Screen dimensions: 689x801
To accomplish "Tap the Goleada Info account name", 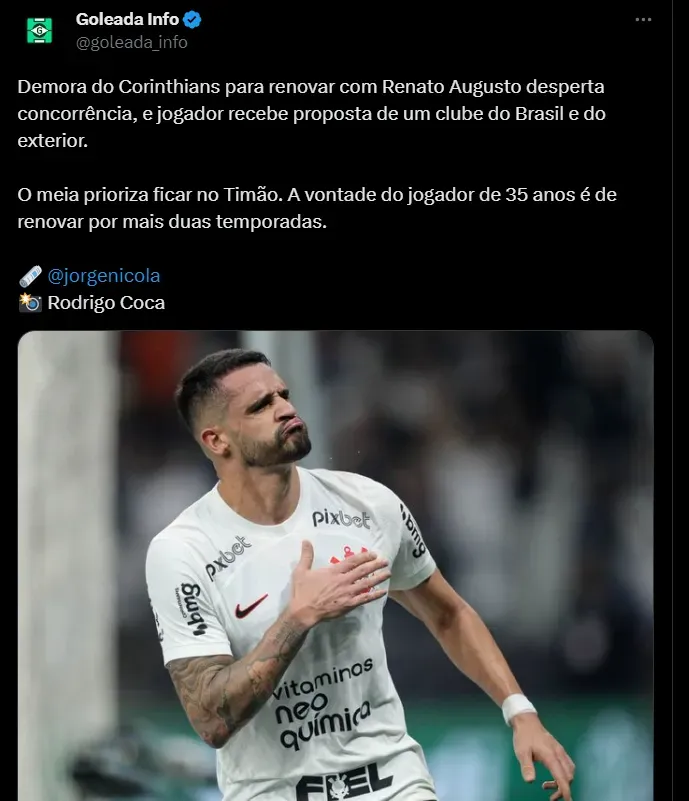I will tap(127, 19).
